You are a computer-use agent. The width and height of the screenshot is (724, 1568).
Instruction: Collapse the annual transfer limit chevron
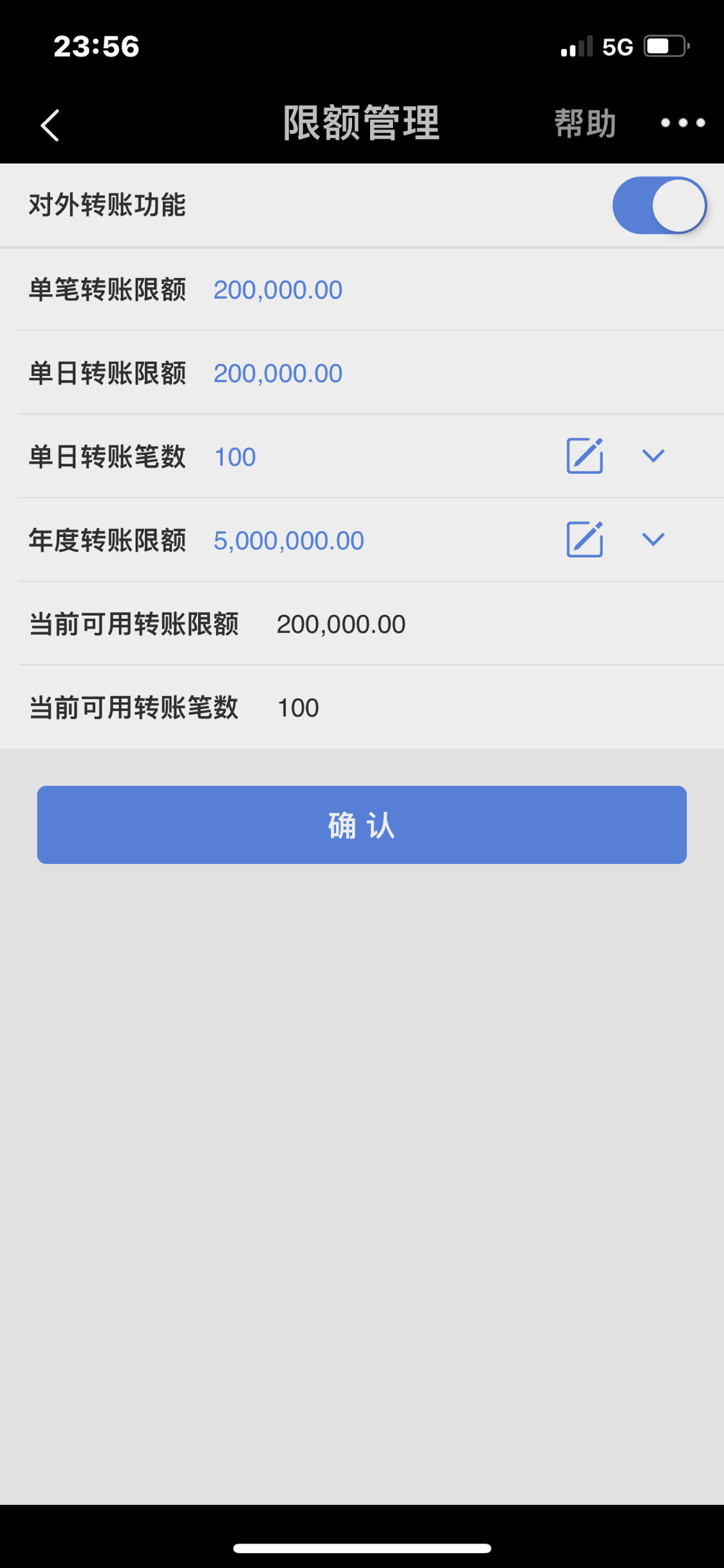[x=654, y=540]
